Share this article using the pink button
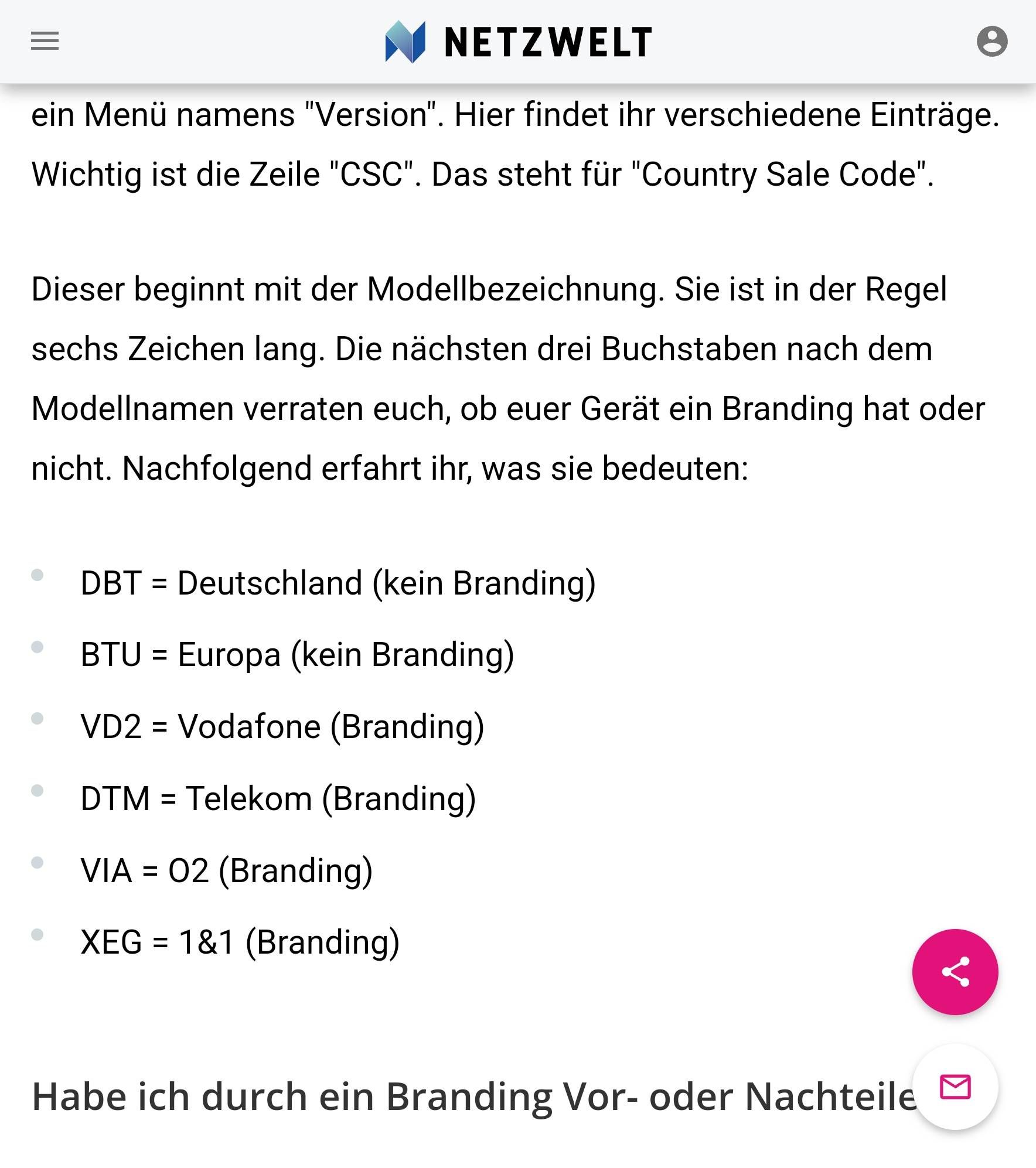Image resolution: width=1036 pixels, height=1168 pixels. coord(955,972)
